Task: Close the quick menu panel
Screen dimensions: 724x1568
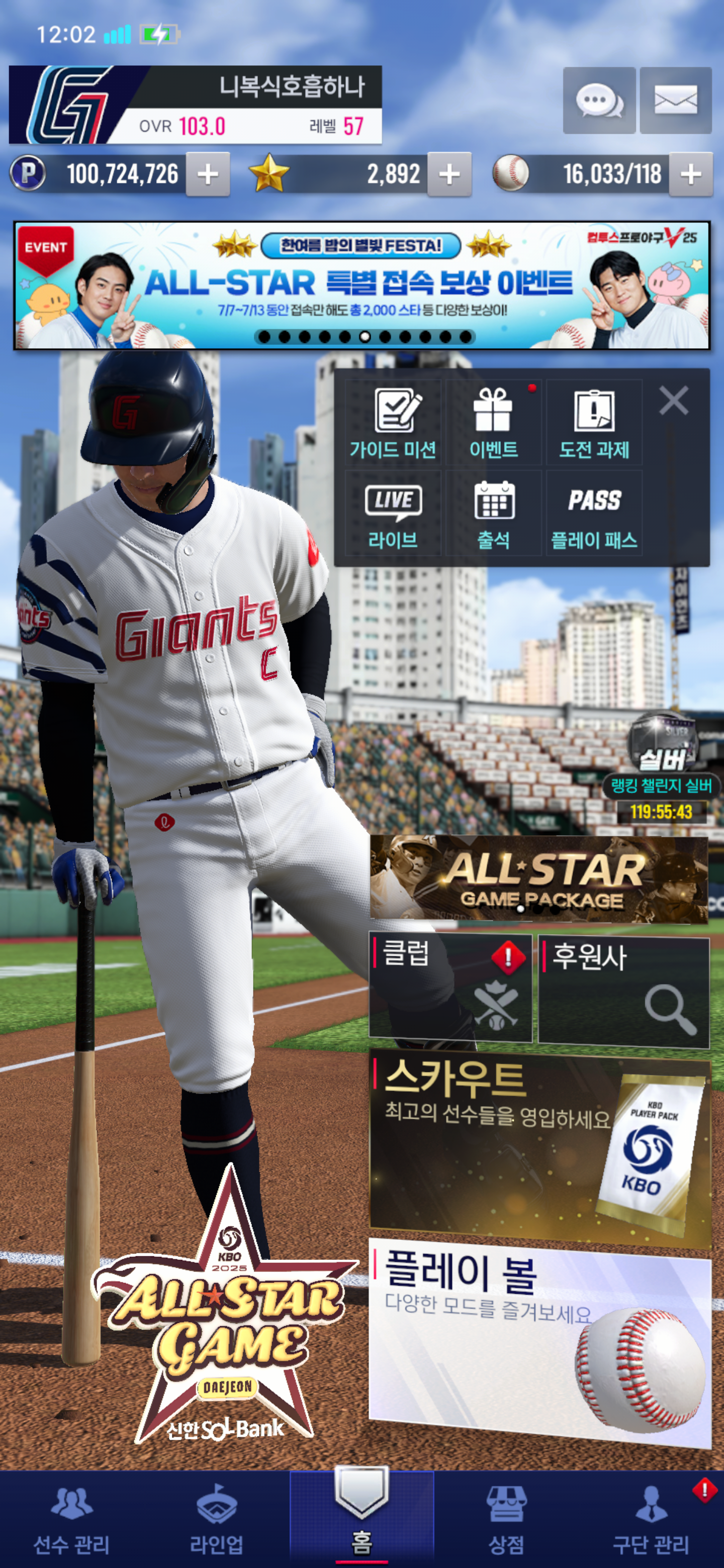Action: pyautogui.click(x=673, y=401)
